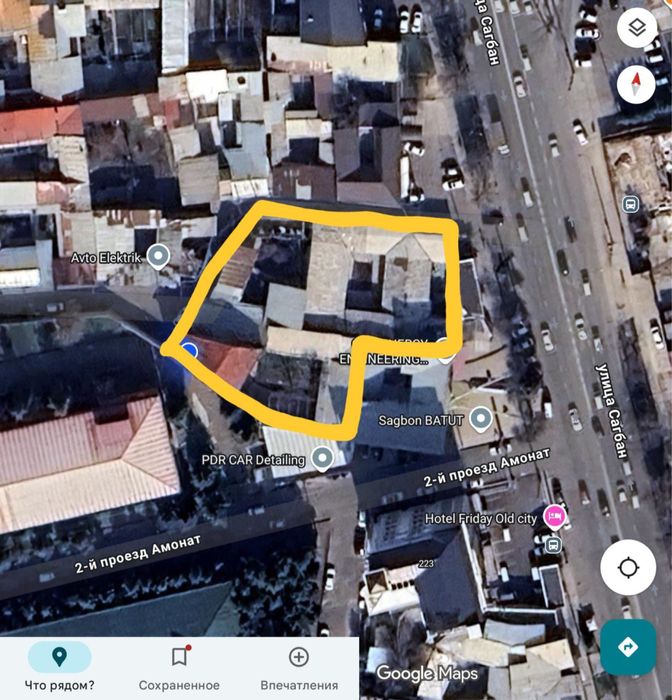
Task: Center map on my location
Action: tap(628, 568)
